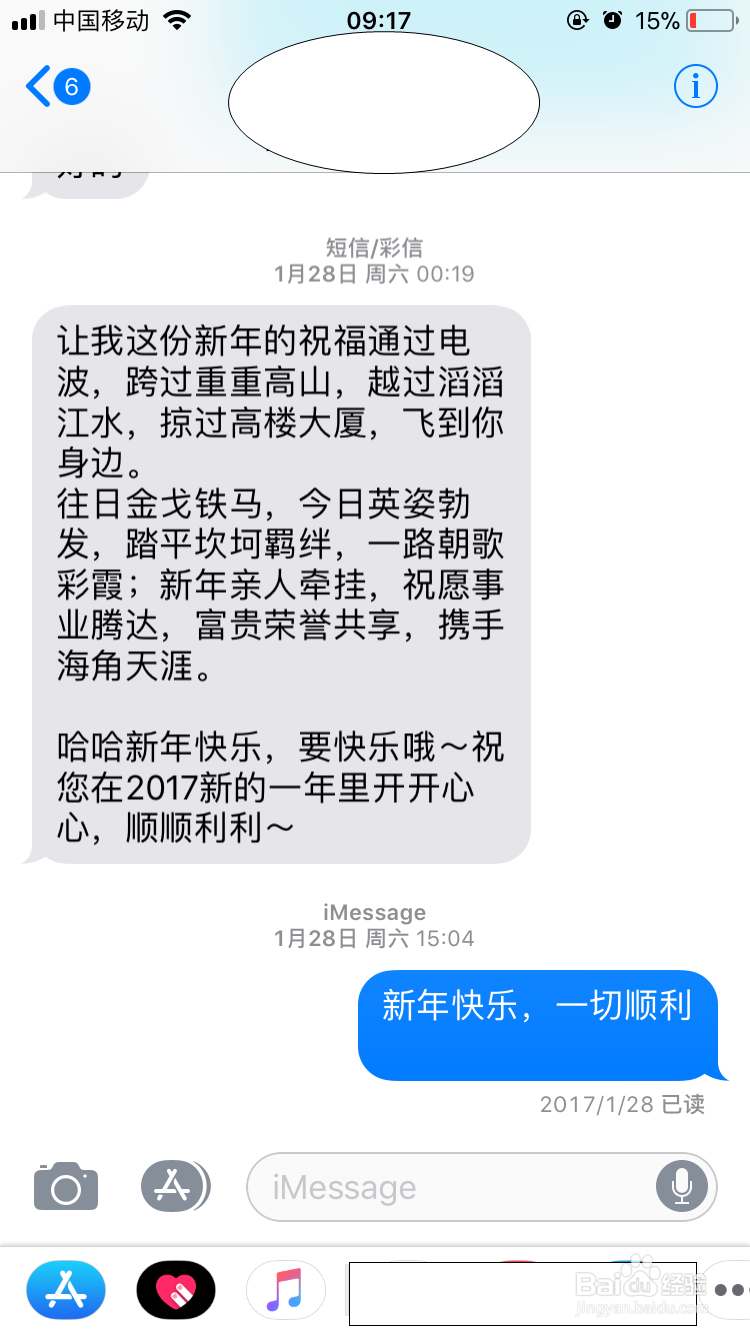Open the camera from the message bar

(65, 1187)
